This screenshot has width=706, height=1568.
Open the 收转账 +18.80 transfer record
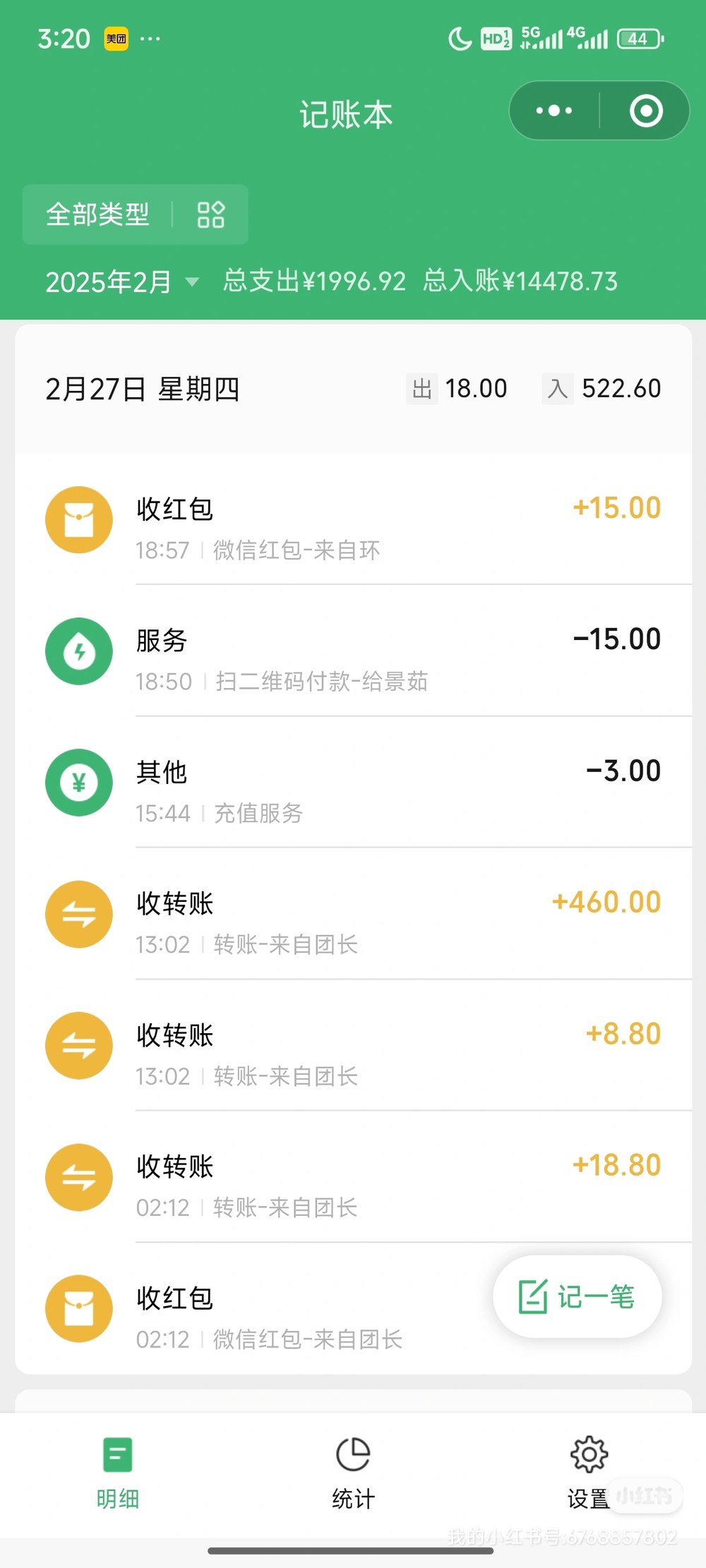click(353, 1176)
